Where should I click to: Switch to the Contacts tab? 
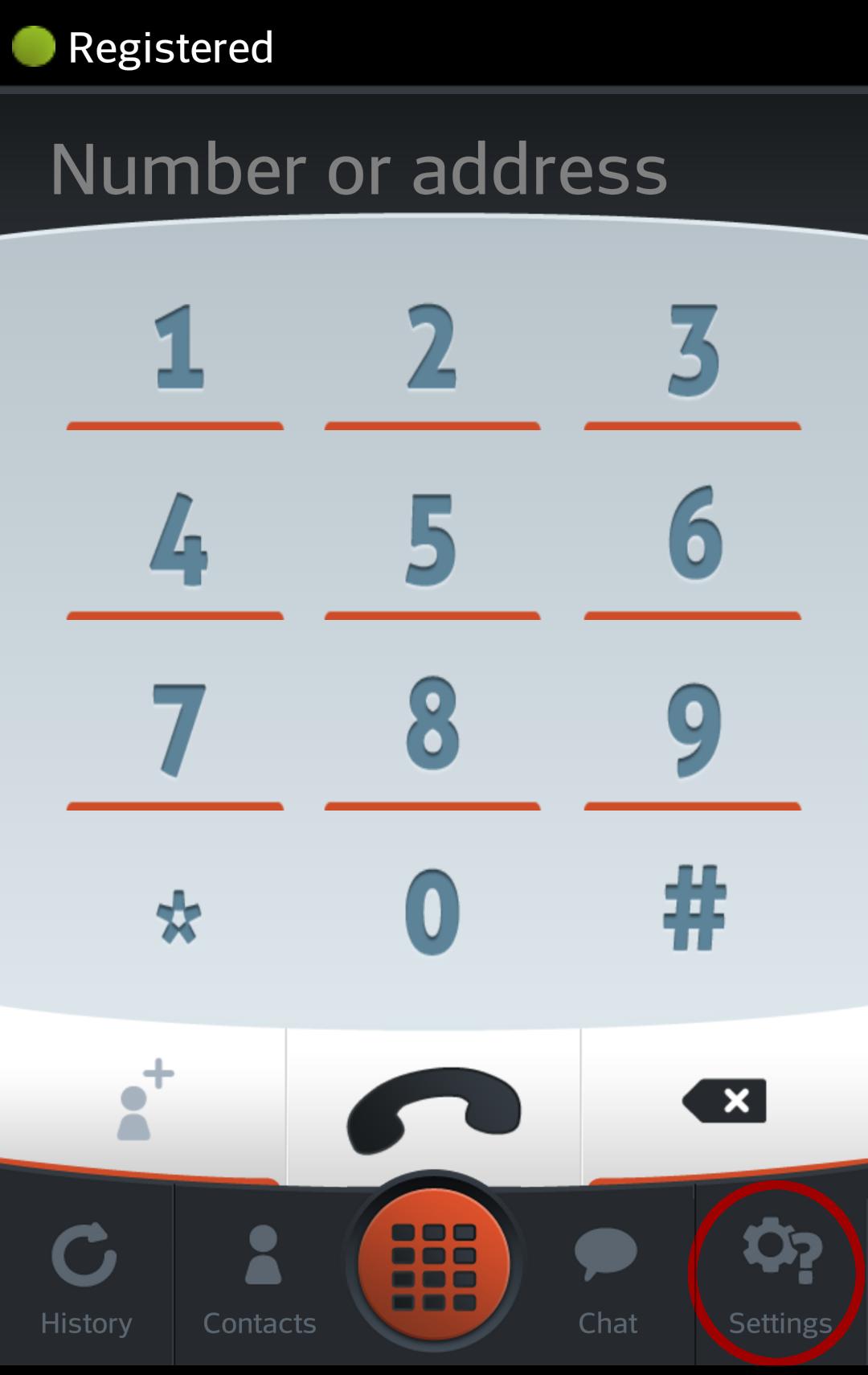(x=260, y=1277)
